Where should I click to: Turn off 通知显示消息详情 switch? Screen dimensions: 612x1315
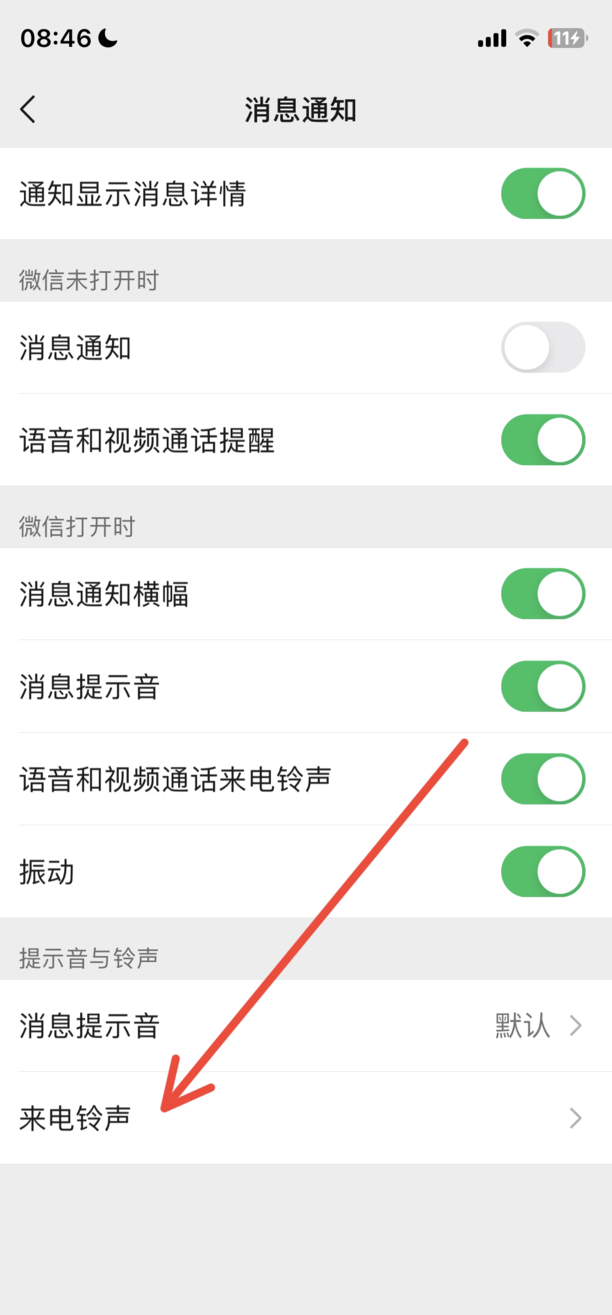click(542, 194)
